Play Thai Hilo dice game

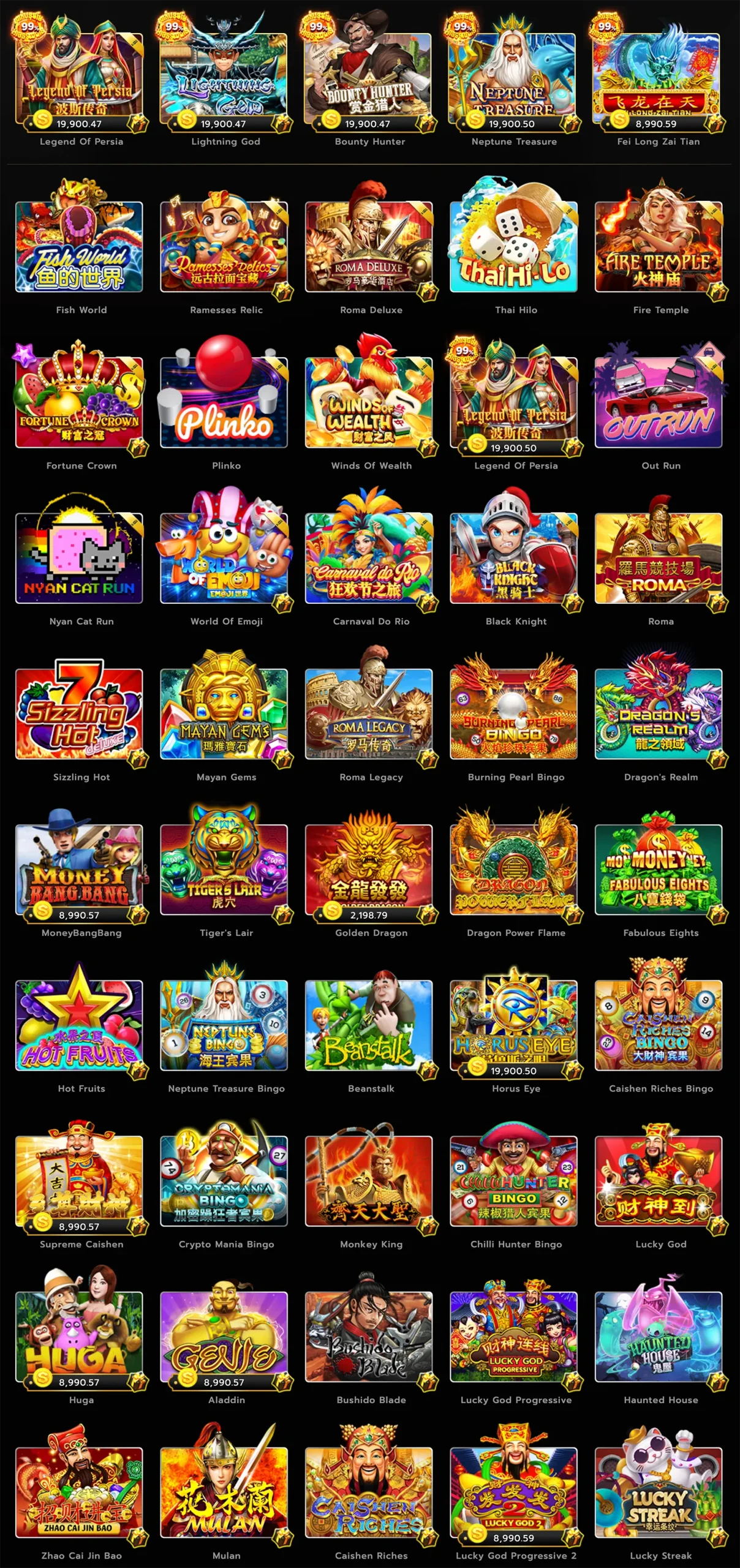(x=513, y=246)
